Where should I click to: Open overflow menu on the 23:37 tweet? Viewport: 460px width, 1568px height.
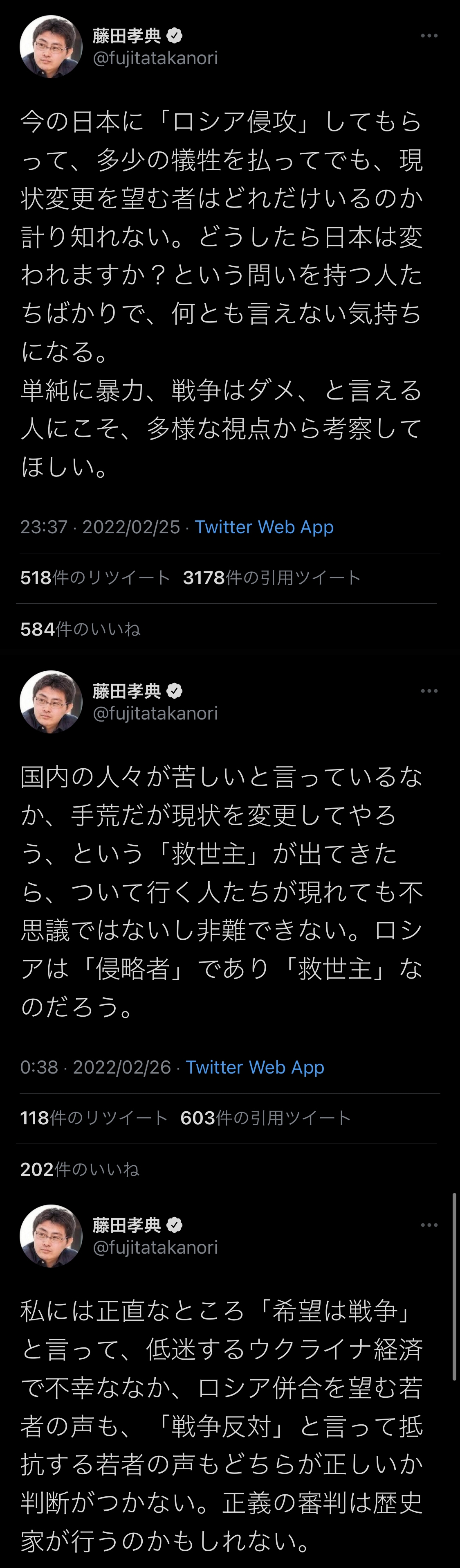[429, 36]
